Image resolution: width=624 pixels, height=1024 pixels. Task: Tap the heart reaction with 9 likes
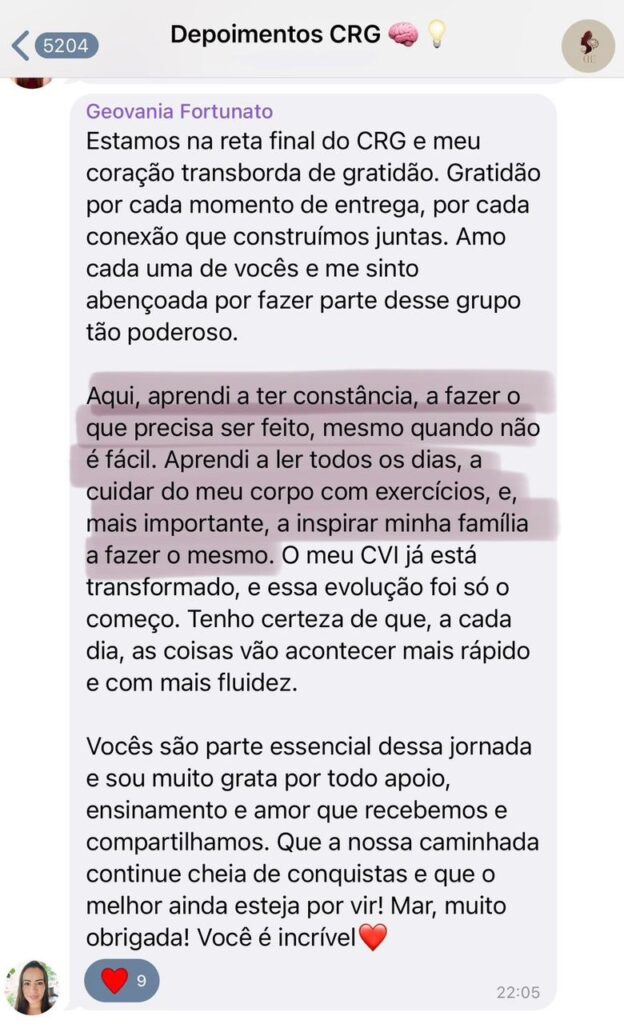121,980
